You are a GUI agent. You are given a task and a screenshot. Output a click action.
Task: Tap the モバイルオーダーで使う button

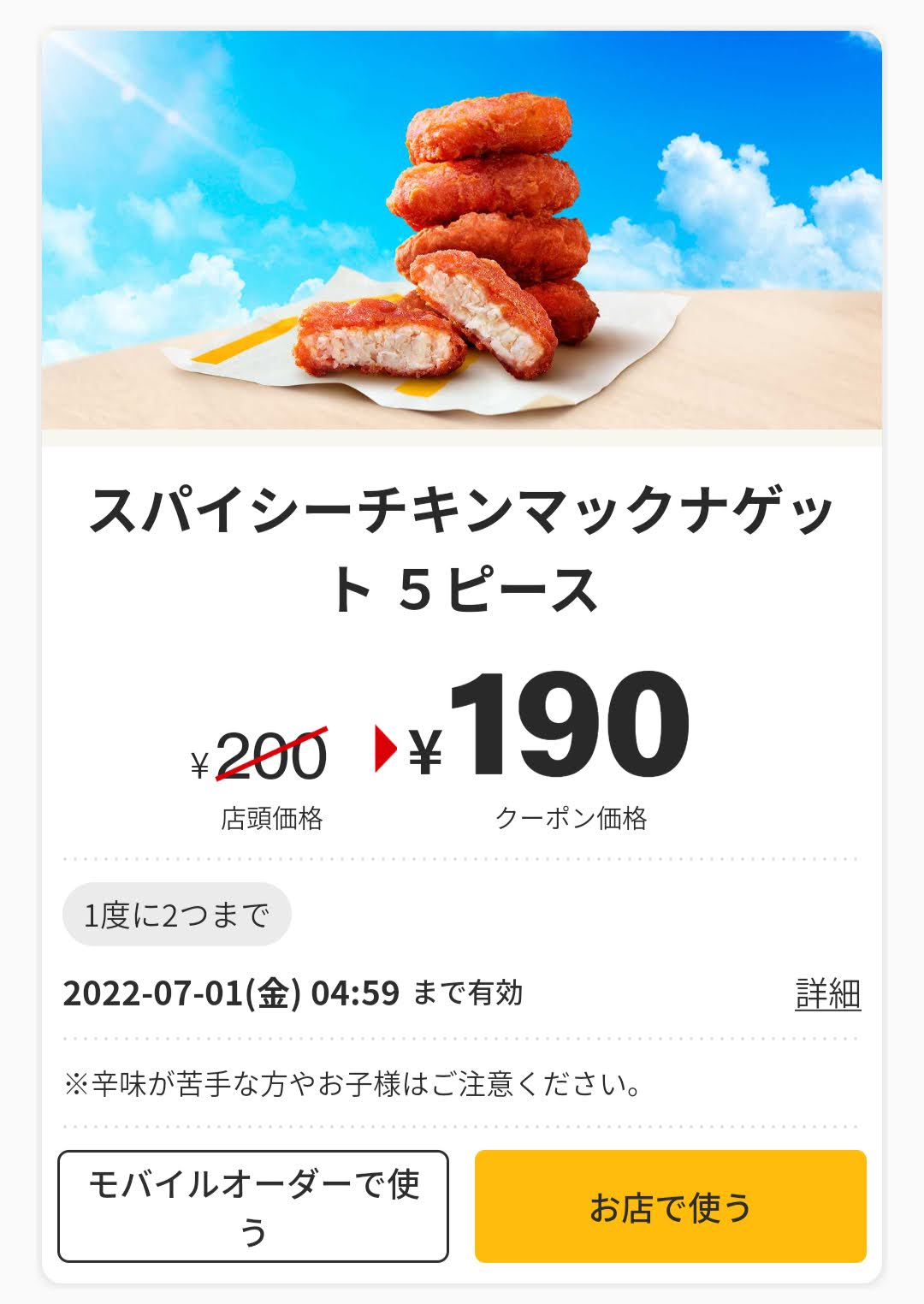coord(253,1206)
